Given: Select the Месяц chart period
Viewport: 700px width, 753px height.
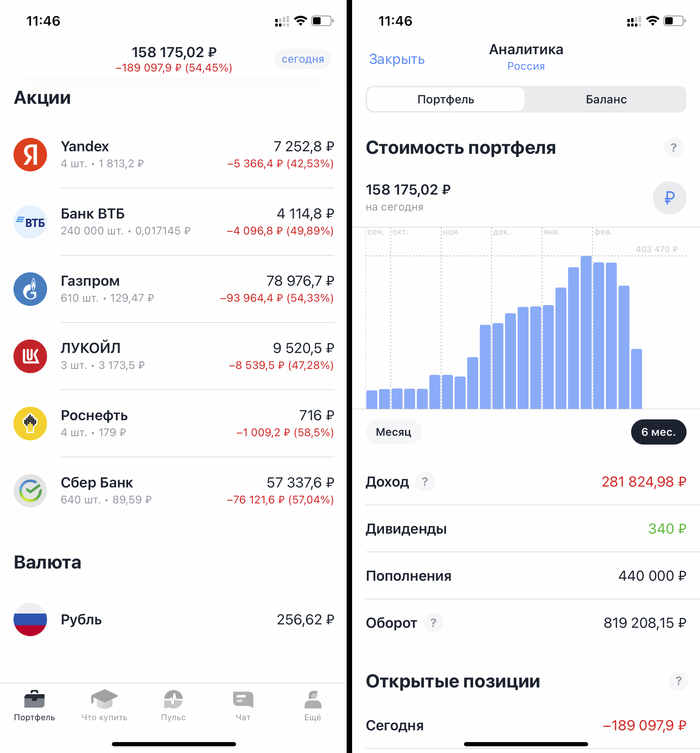Looking at the screenshot, I should [x=394, y=432].
